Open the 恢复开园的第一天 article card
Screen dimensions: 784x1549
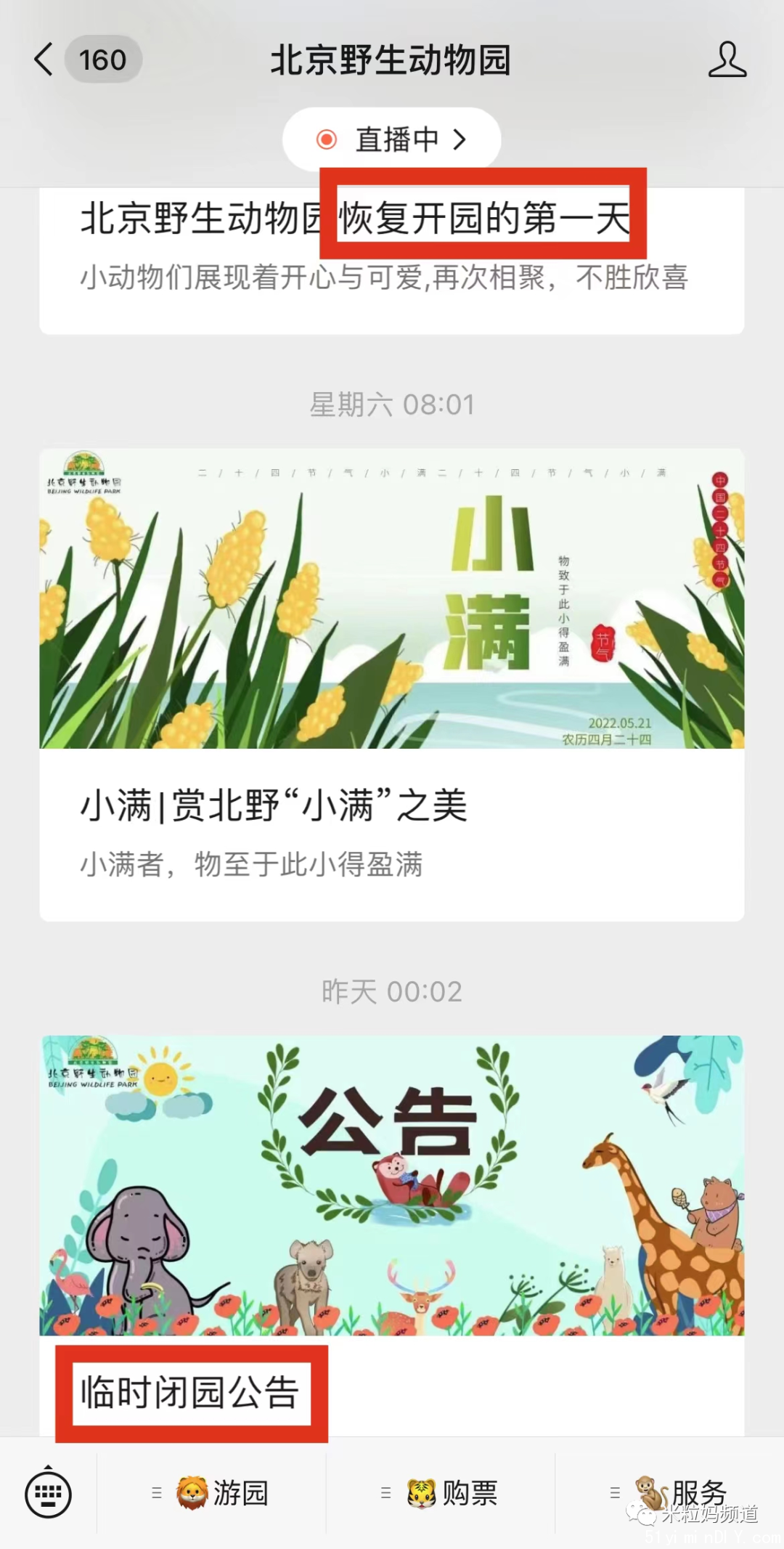pos(392,261)
